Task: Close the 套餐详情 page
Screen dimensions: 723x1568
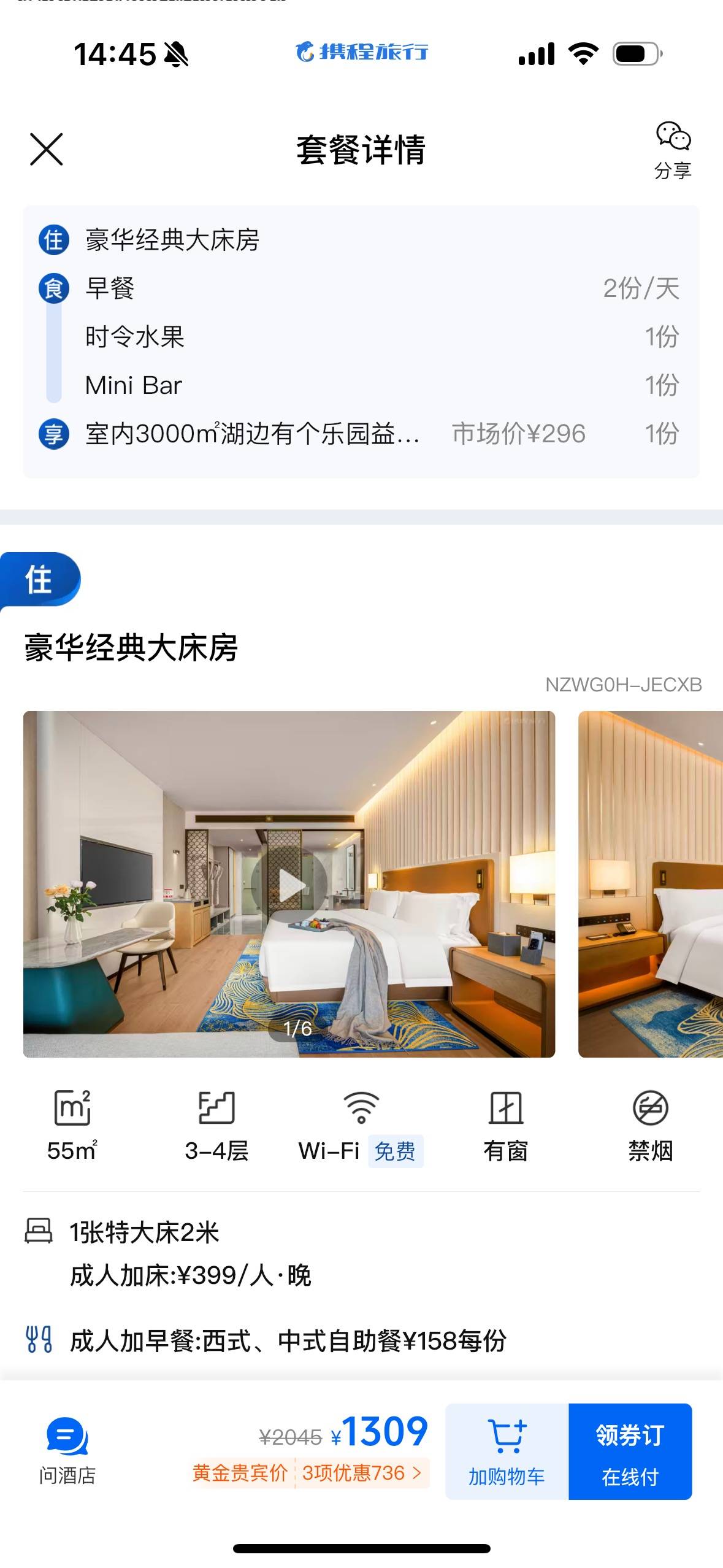Action: pos(47,149)
